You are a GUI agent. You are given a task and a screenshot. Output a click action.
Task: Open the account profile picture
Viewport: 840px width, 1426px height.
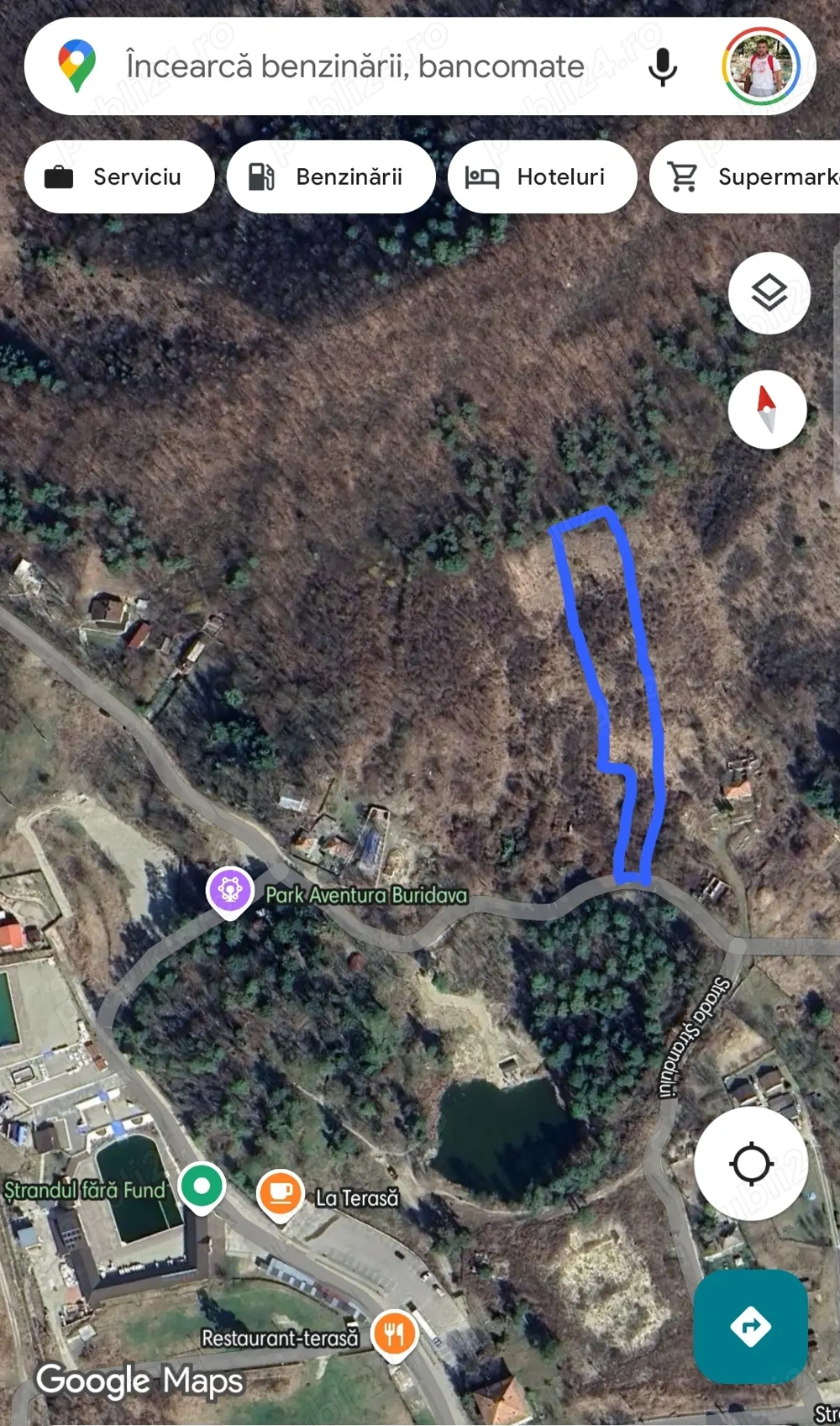tap(761, 66)
